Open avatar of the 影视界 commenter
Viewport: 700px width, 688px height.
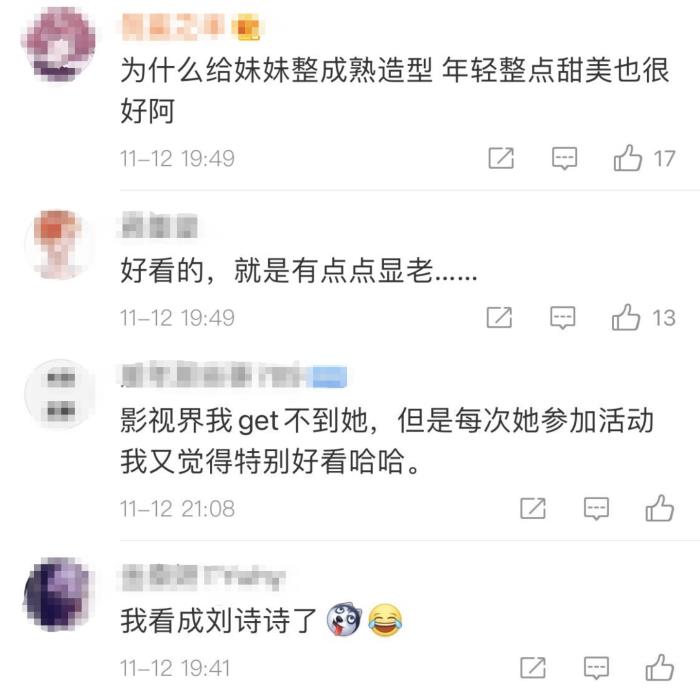[x=60, y=394]
